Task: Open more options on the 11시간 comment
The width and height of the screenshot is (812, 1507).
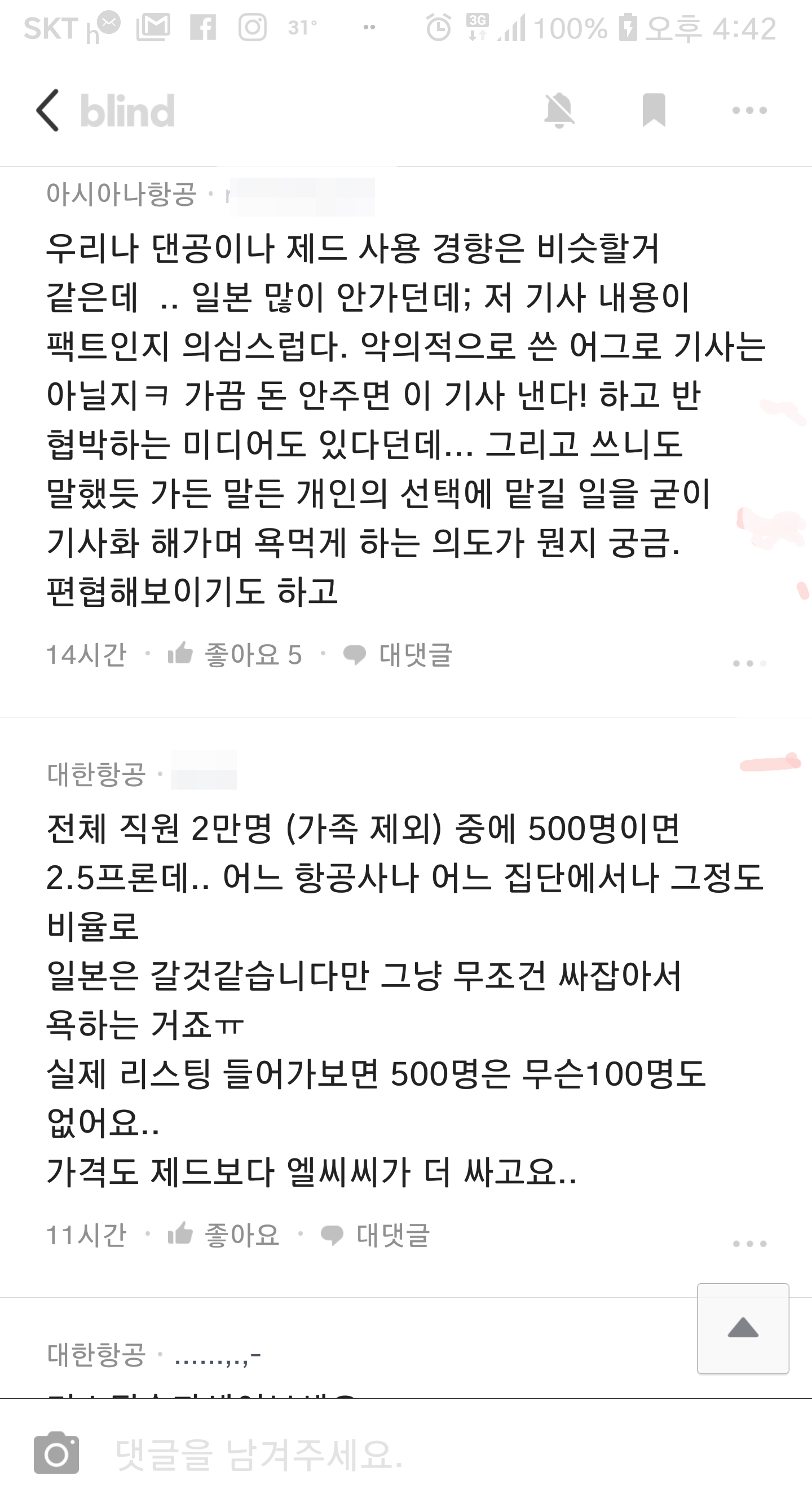Action: (x=749, y=1243)
